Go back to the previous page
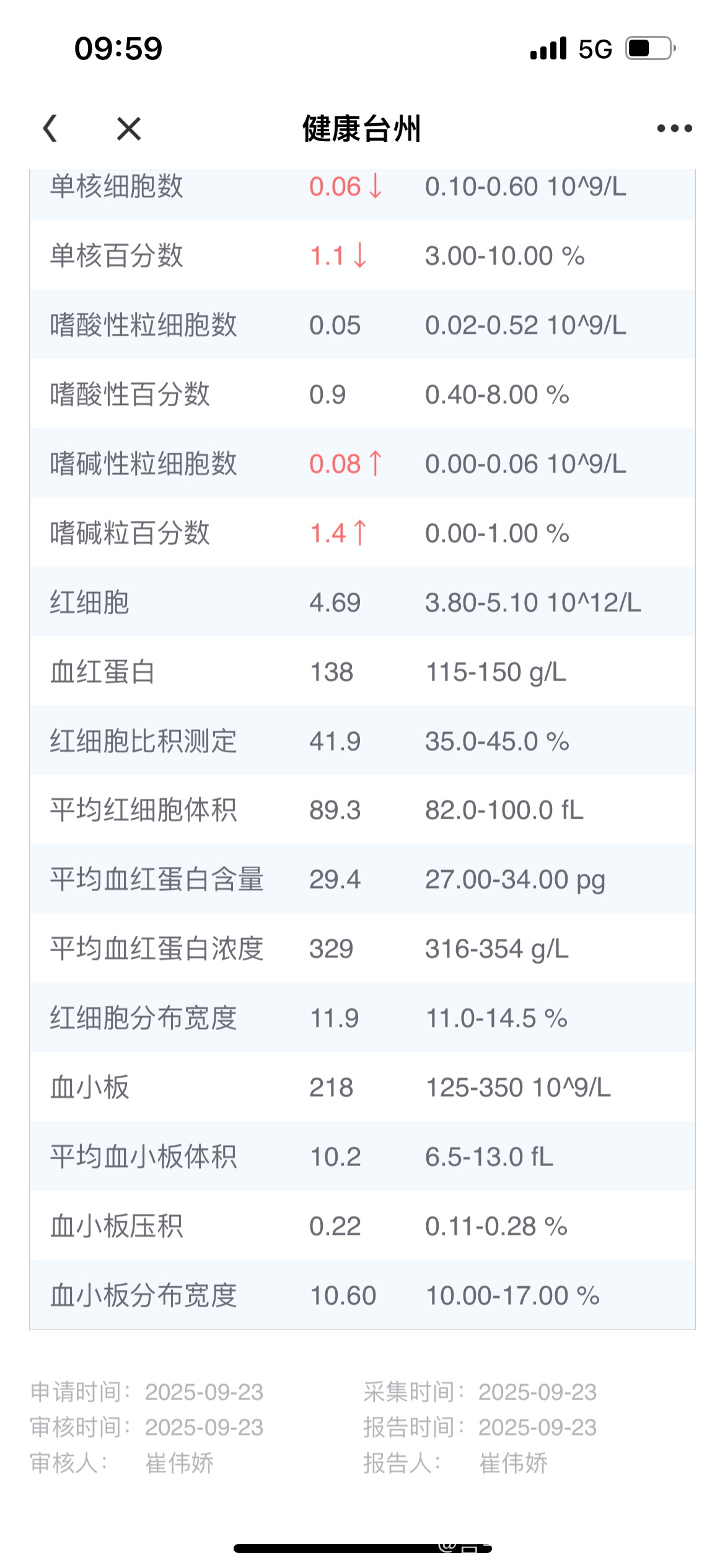 [x=50, y=129]
